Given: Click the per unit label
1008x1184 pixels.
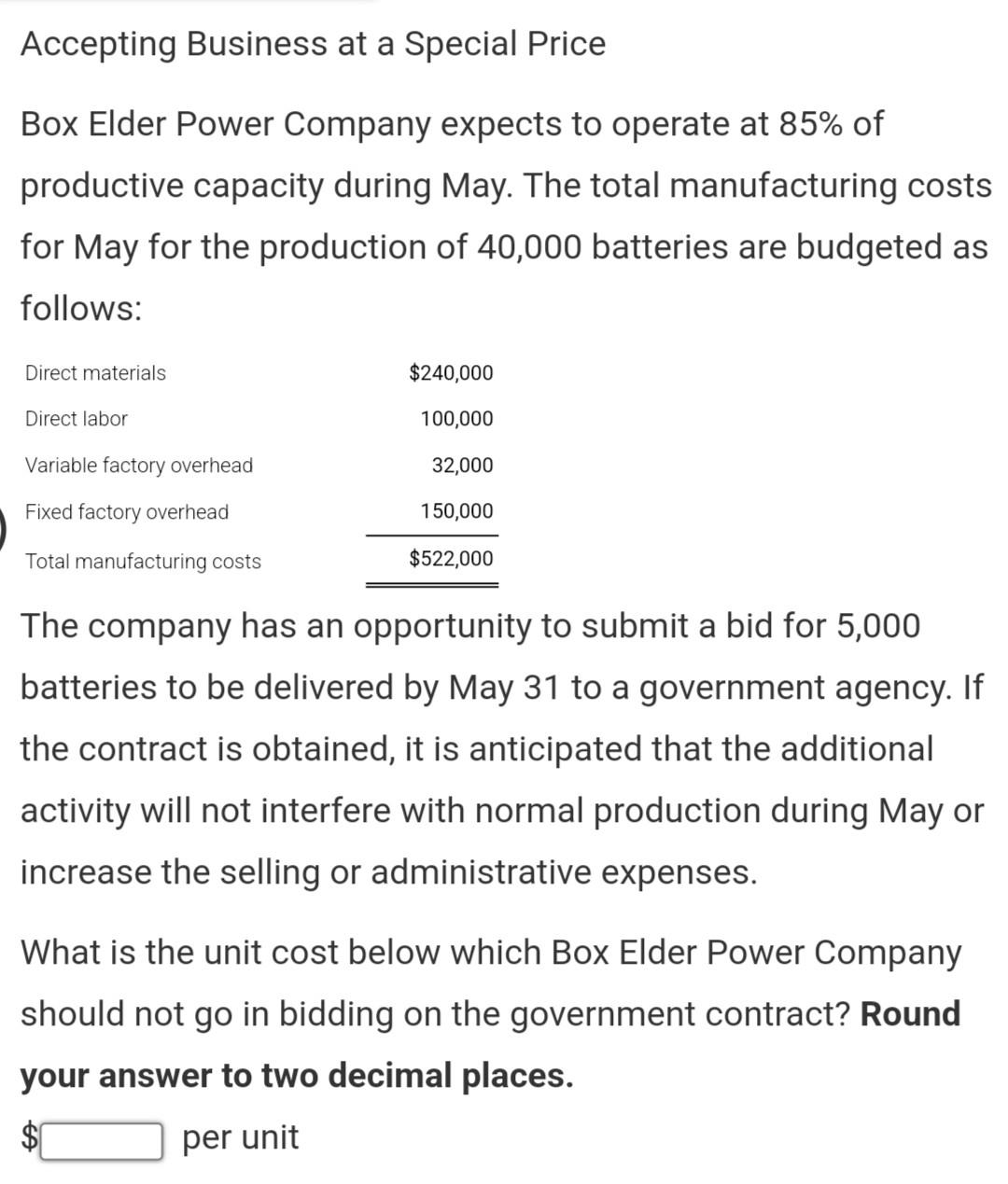Looking at the screenshot, I should [x=241, y=1136].
